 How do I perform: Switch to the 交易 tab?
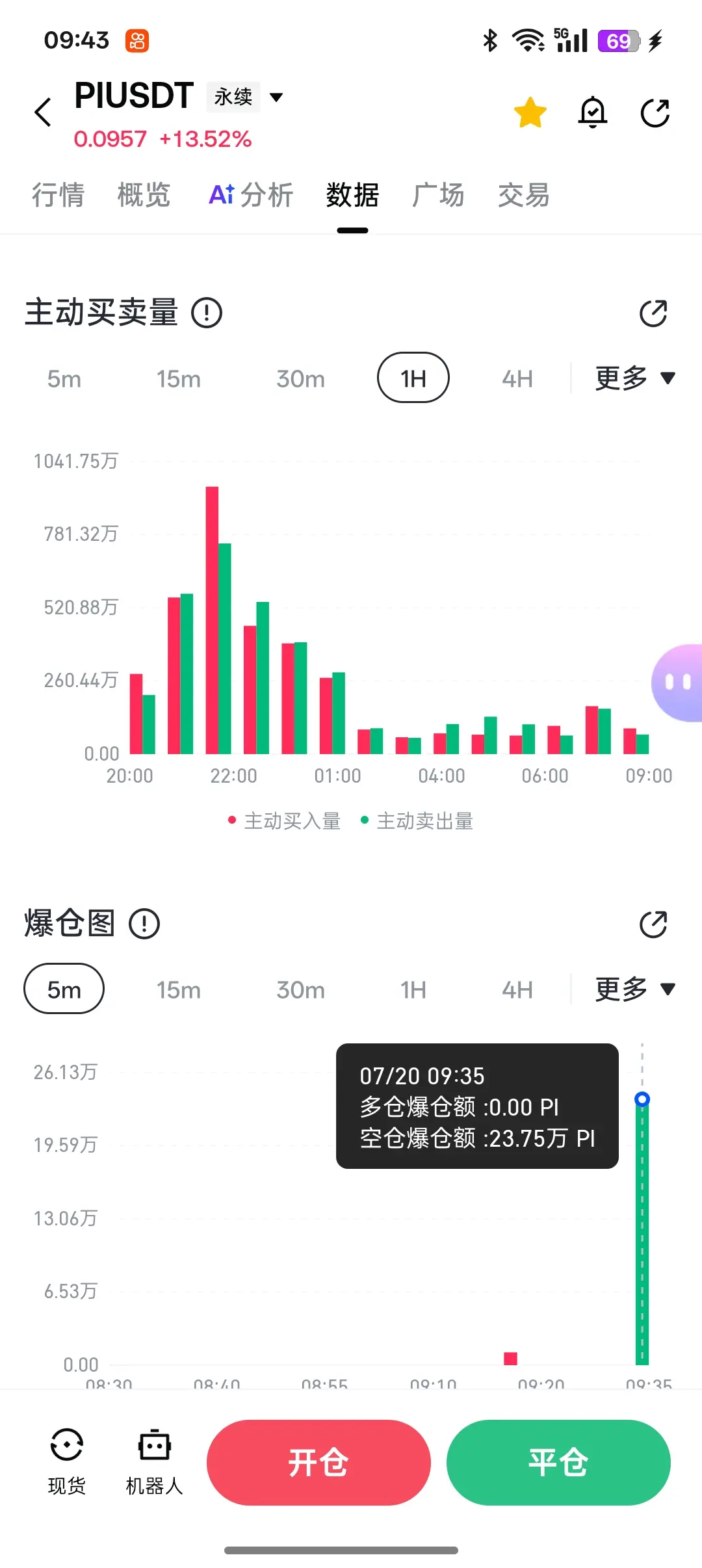click(524, 195)
